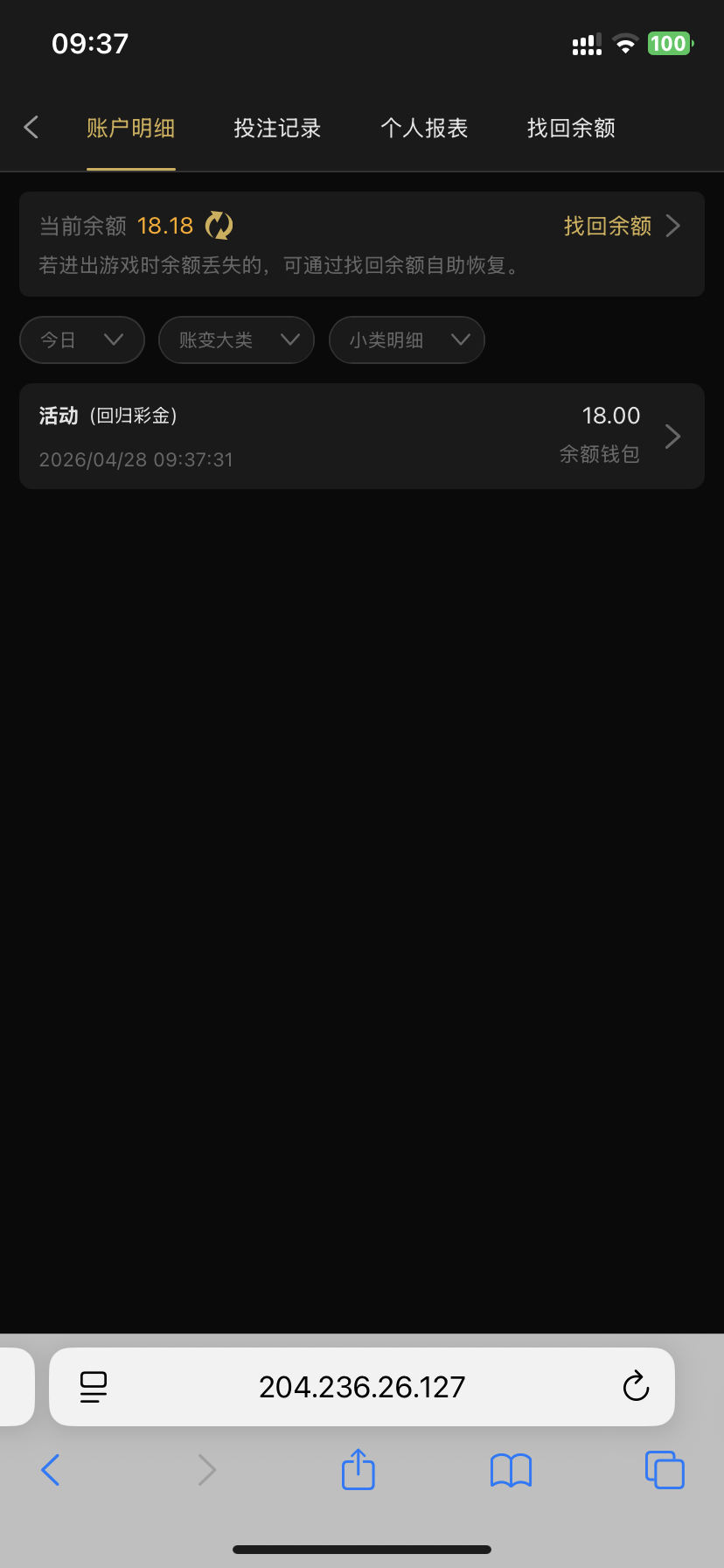Show all open browser tabs
Screen dimensions: 724x1568
(665, 1470)
